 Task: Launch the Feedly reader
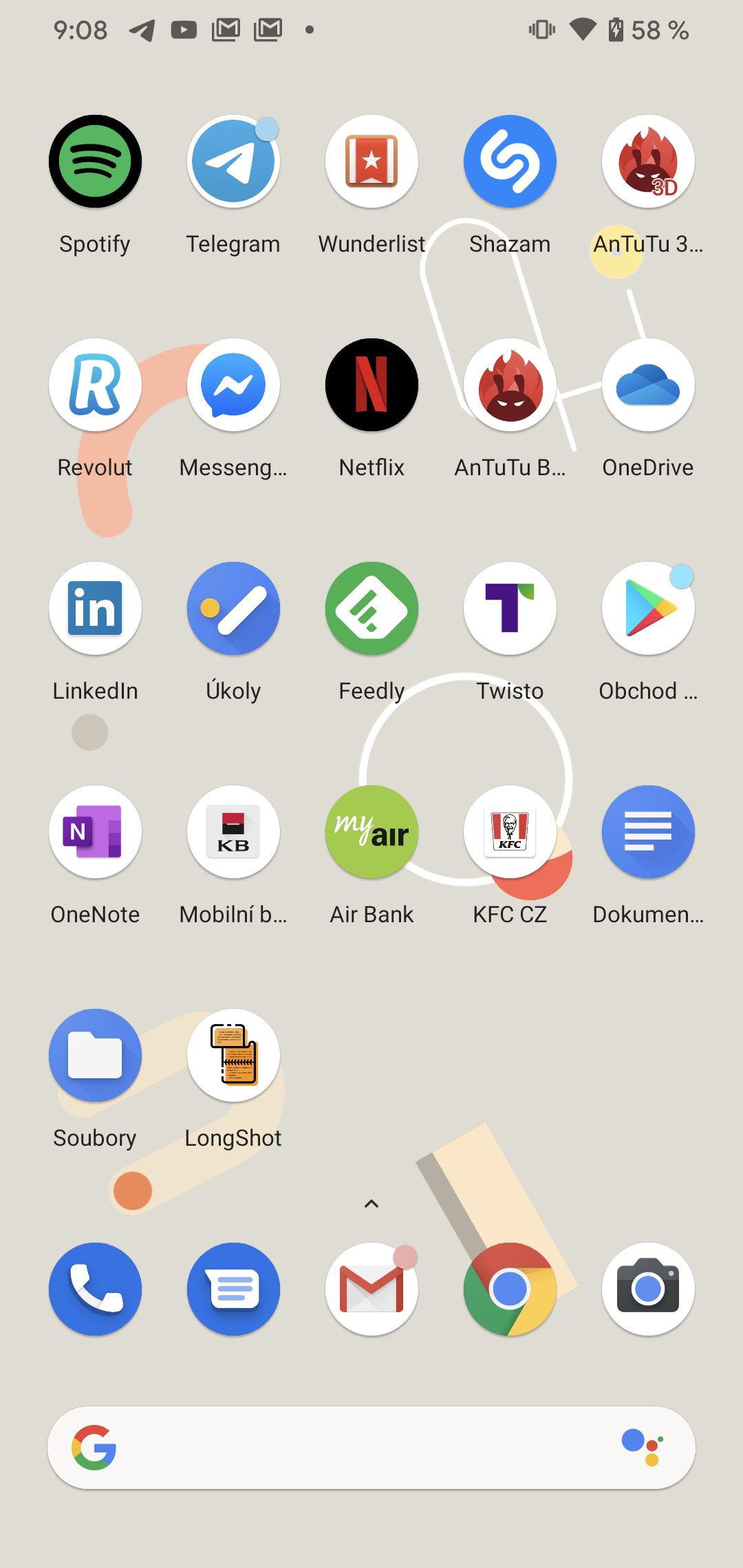tap(371, 609)
